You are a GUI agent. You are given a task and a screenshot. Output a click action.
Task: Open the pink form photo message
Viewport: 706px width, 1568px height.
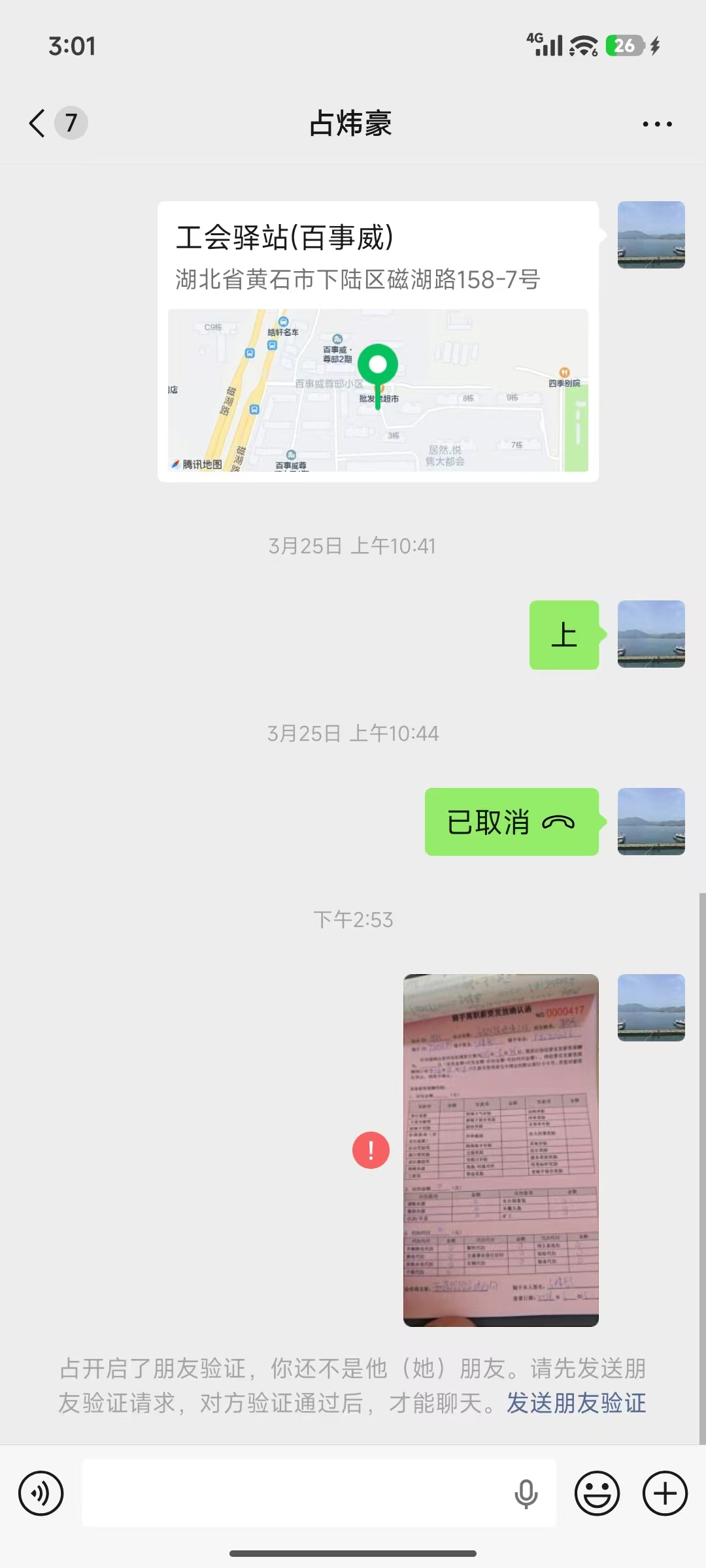[x=501, y=1150]
